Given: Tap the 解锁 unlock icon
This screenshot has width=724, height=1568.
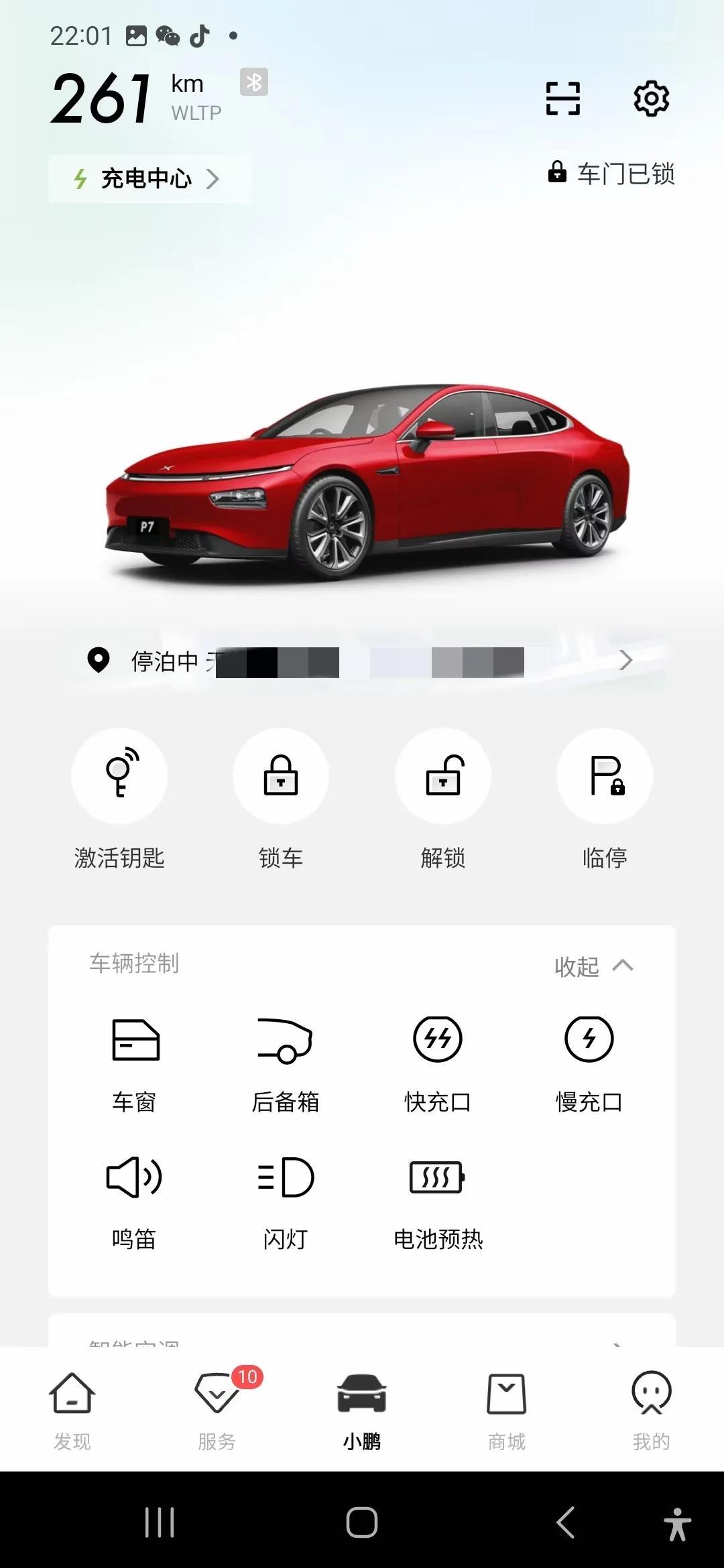Looking at the screenshot, I should pyautogui.click(x=442, y=775).
